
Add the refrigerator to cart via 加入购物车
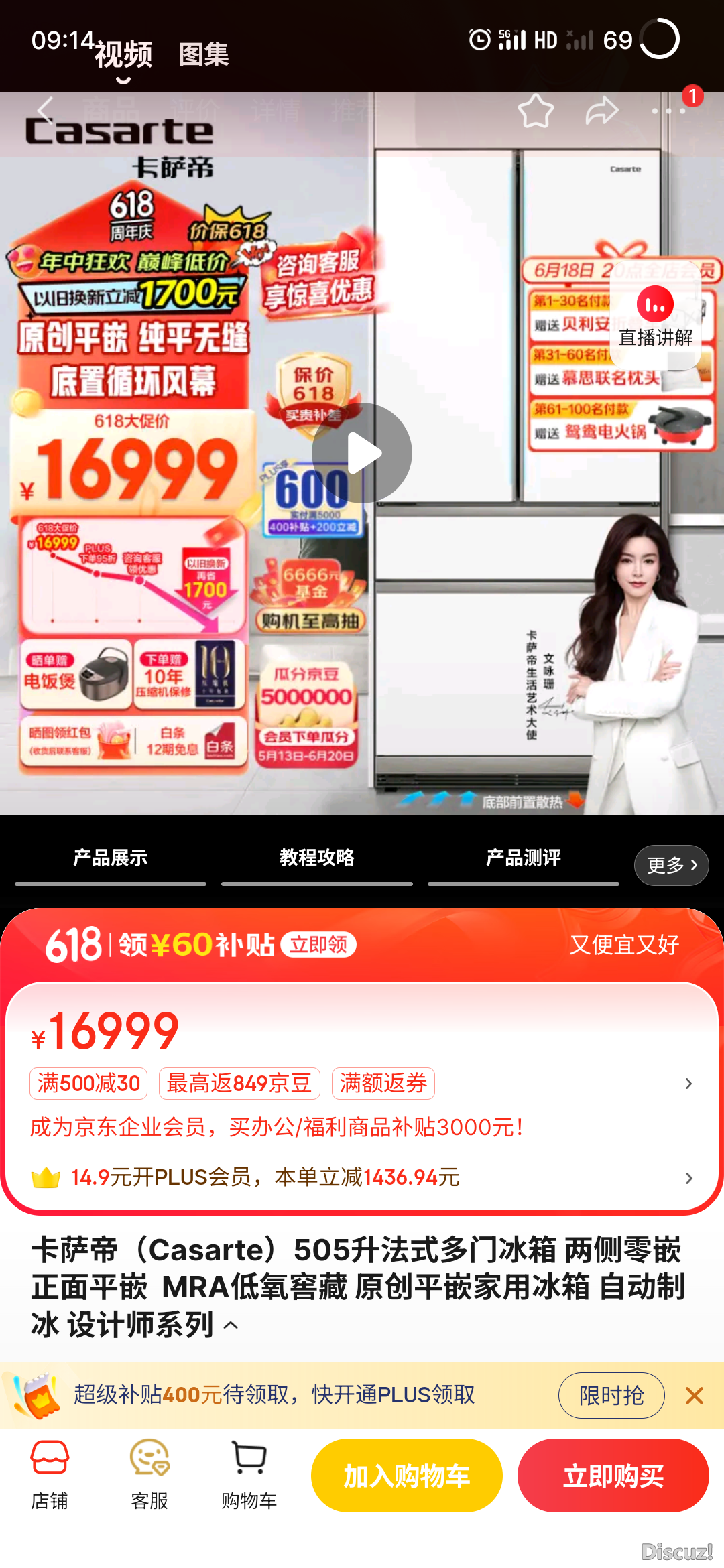click(406, 1476)
